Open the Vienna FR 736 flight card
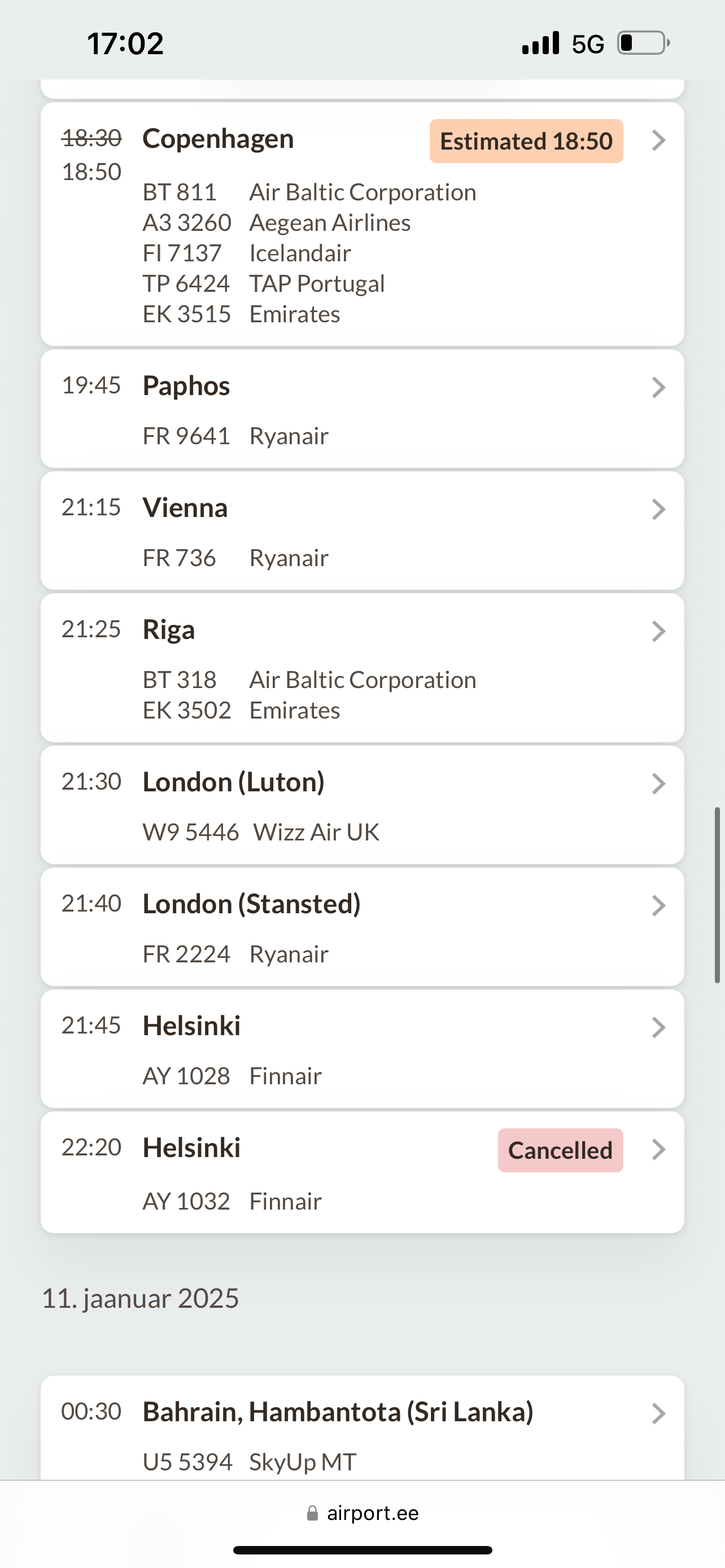 (x=362, y=530)
